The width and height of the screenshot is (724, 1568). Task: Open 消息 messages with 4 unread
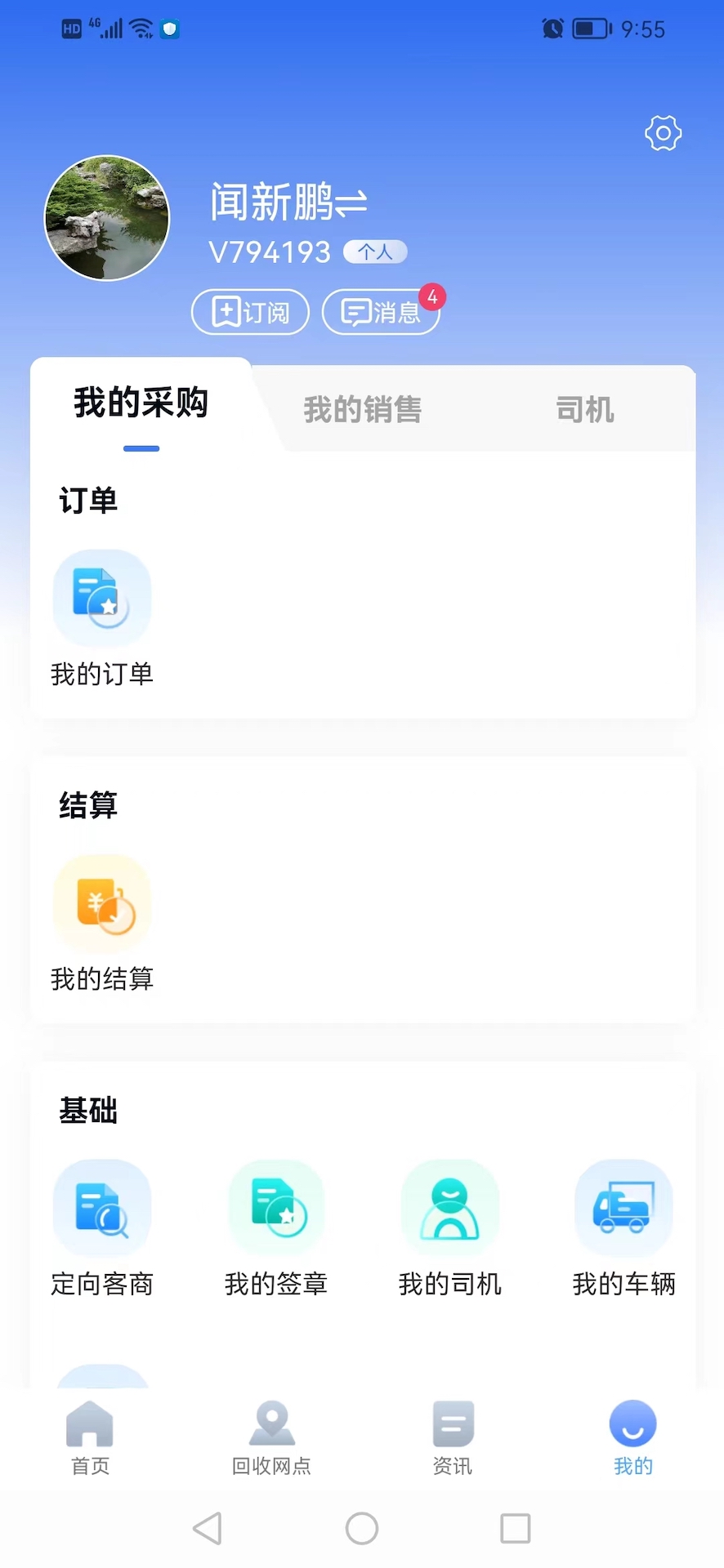pyautogui.click(x=382, y=312)
